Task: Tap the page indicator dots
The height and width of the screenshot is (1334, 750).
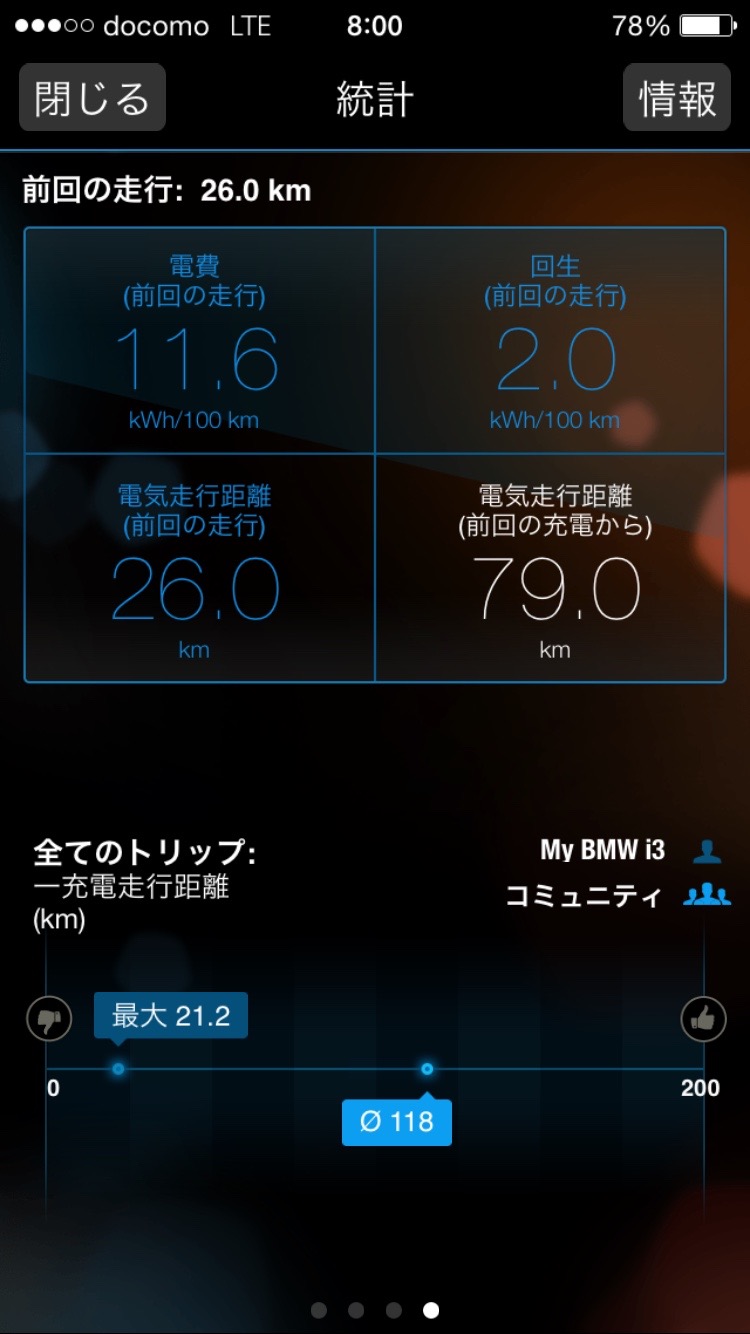Action: (375, 1310)
